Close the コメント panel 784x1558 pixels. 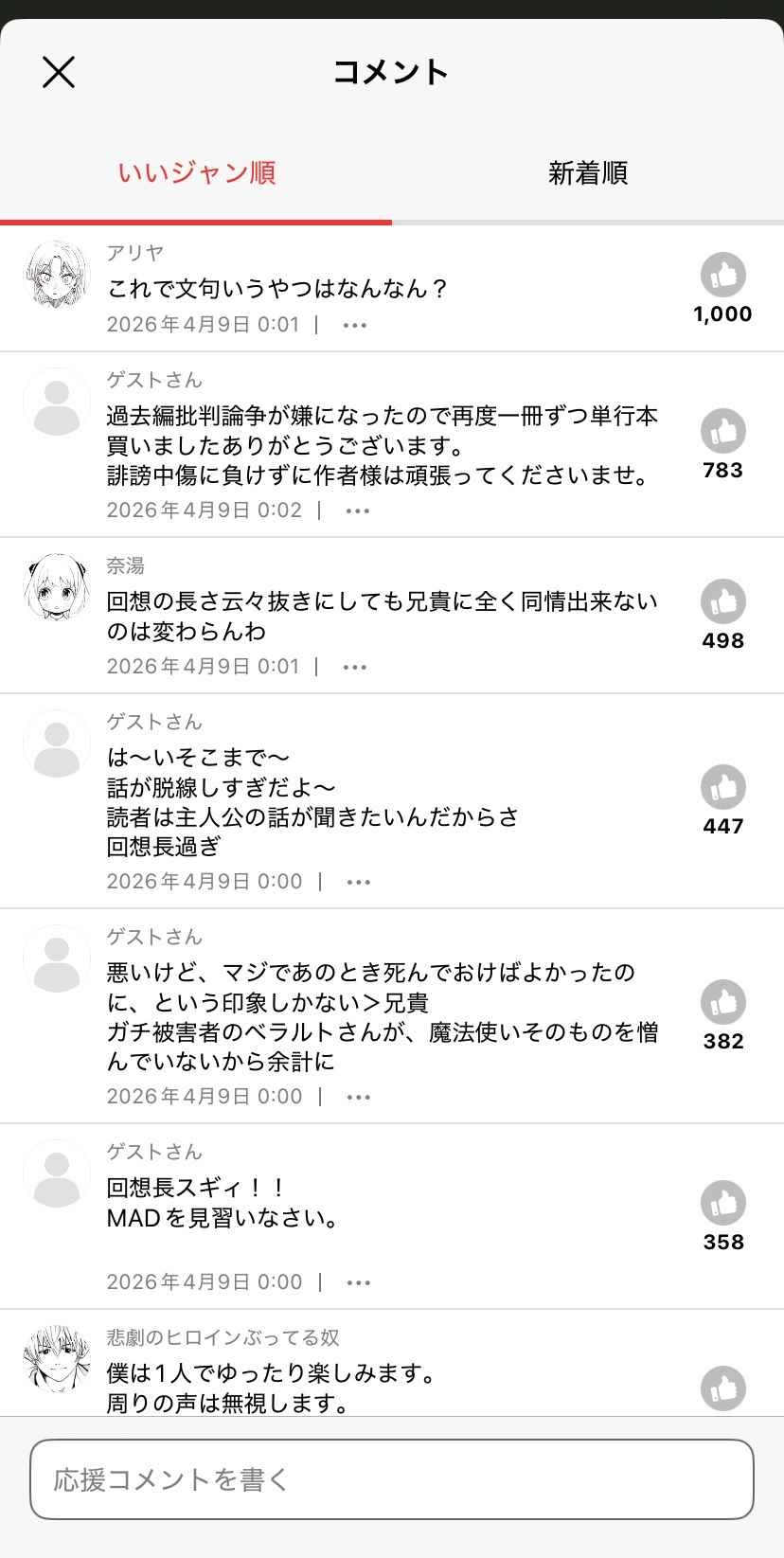click(59, 72)
